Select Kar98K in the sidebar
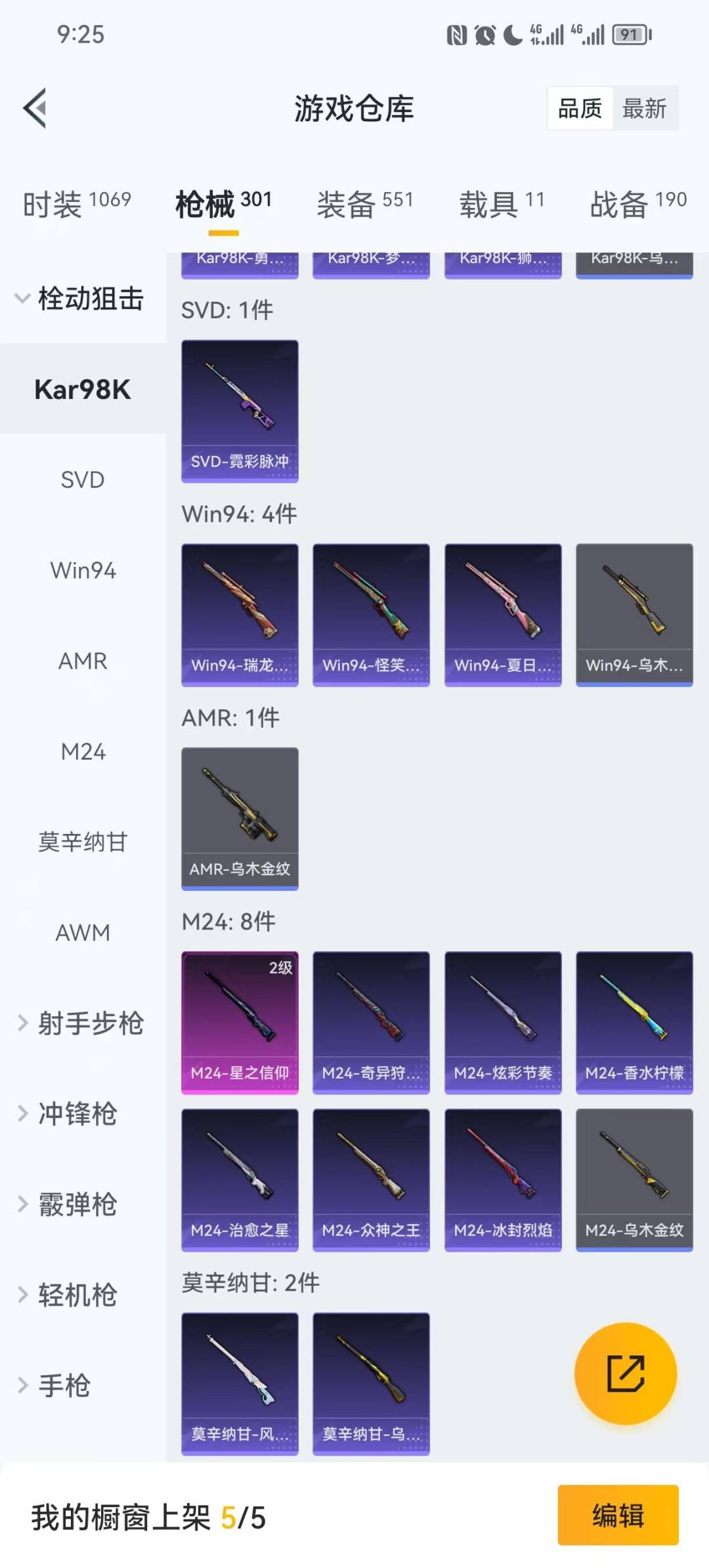Image resolution: width=709 pixels, height=1568 pixels. [x=83, y=389]
